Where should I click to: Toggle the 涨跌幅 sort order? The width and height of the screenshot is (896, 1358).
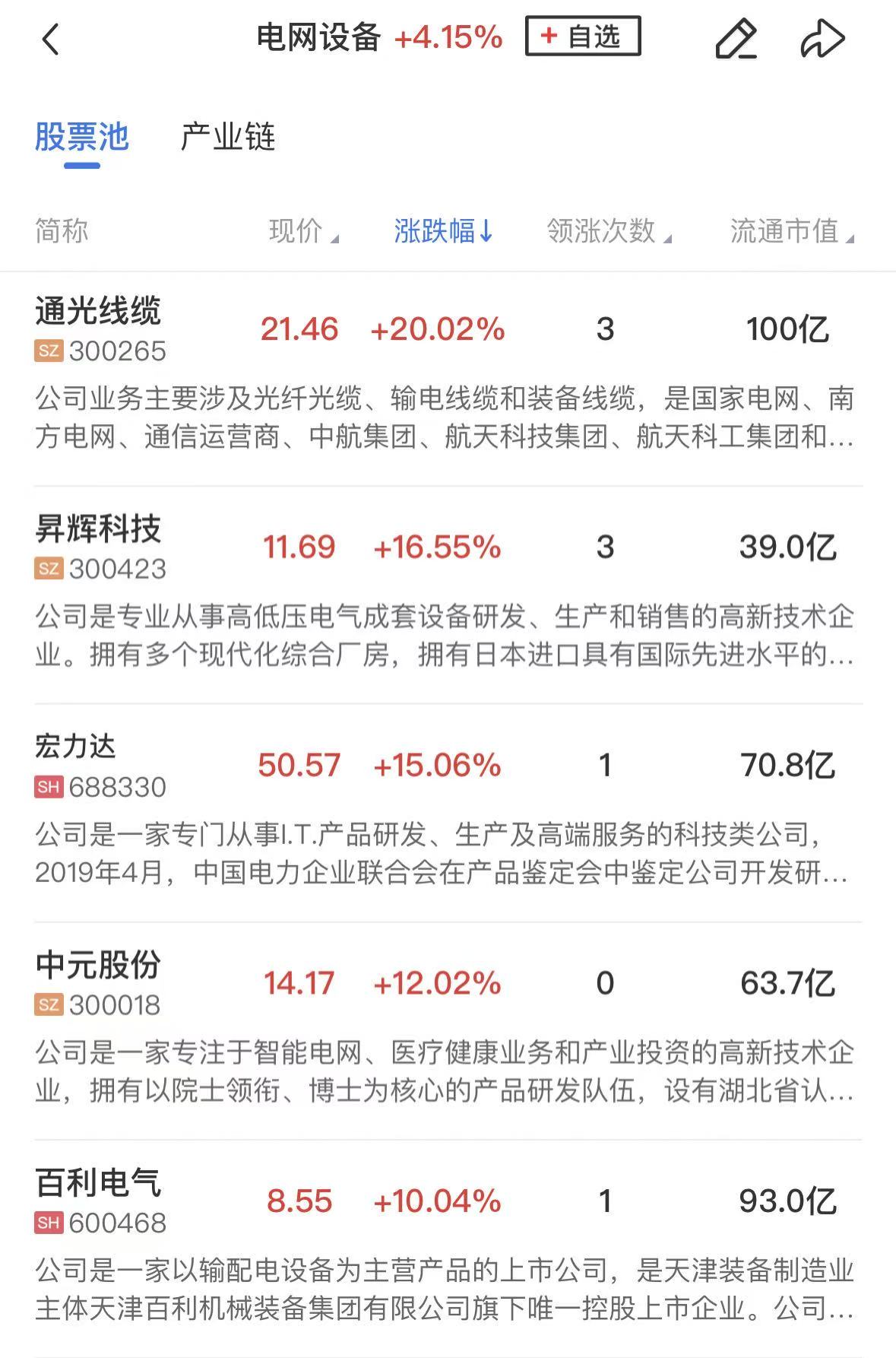click(x=443, y=231)
